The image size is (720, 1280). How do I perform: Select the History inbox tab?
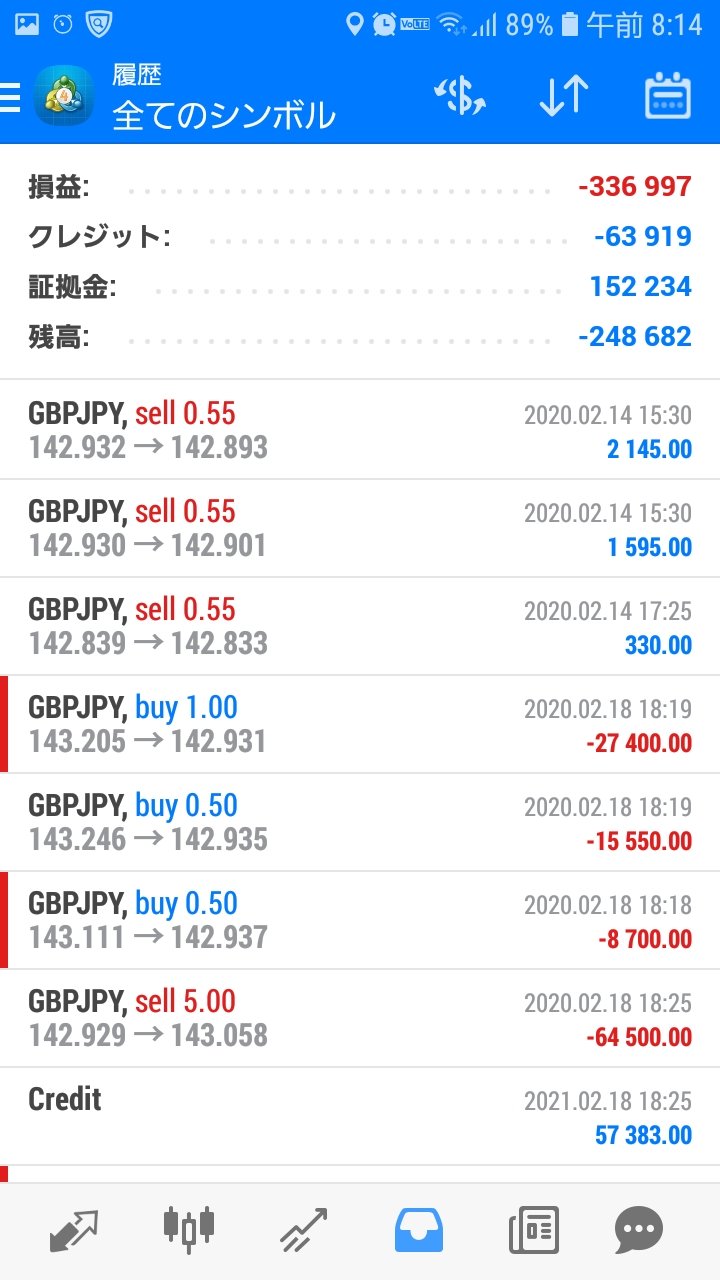coord(418,1230)
